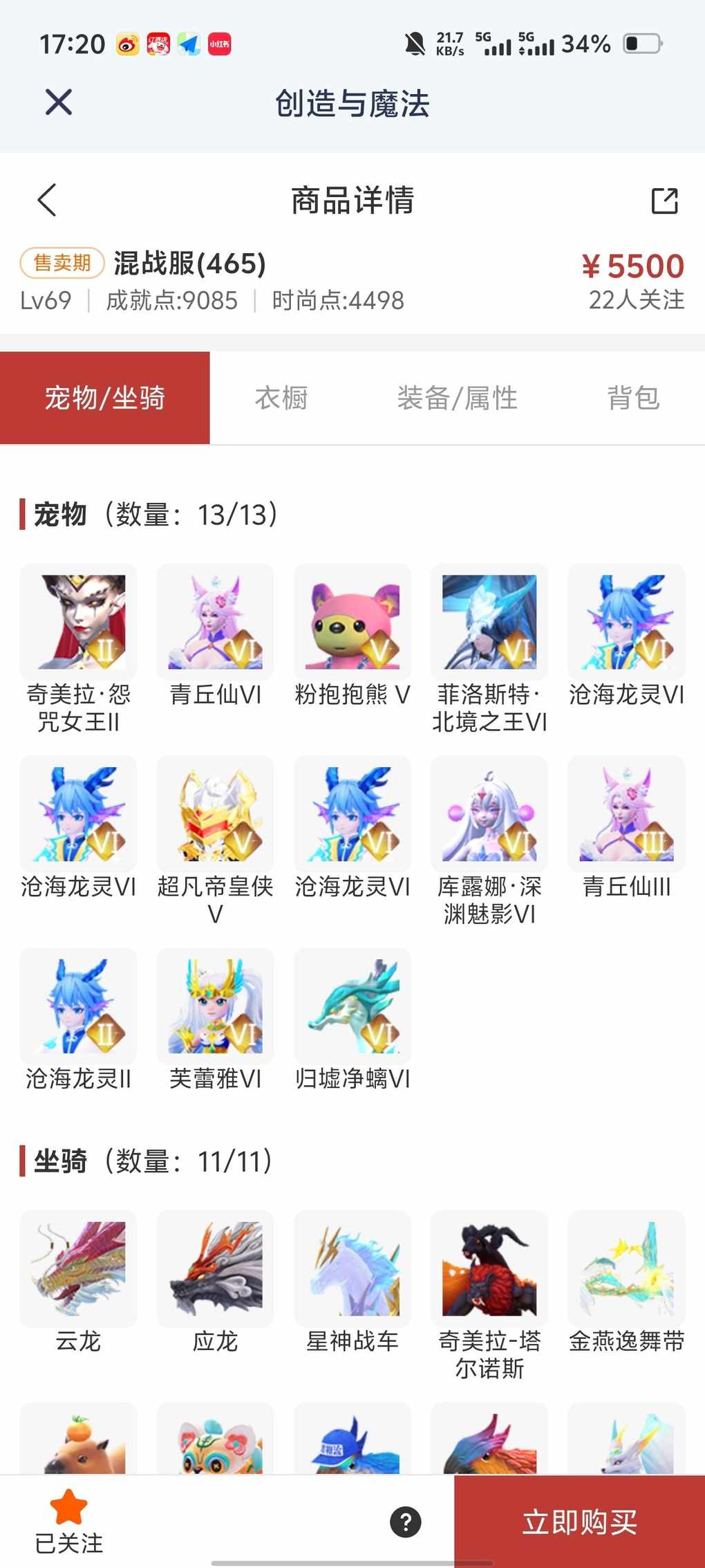Select the 宠物/坐骑 tab
The height and width of the screenshot is (1568, 705).
tap(105, 398)
